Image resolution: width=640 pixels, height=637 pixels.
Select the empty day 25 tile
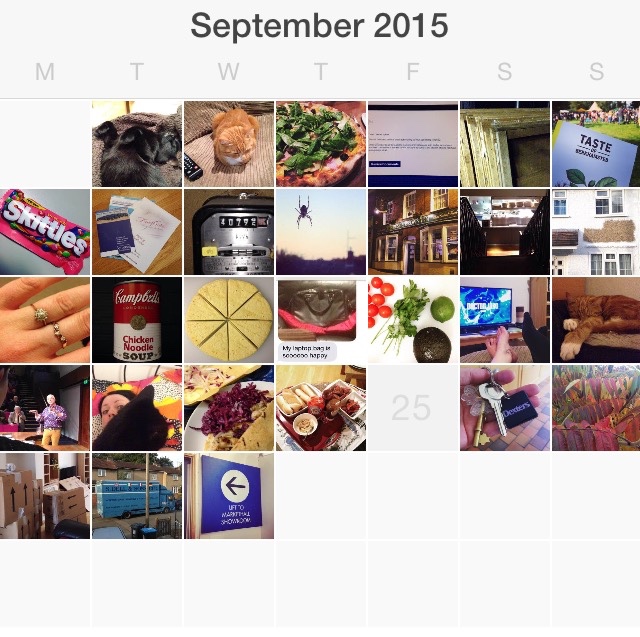tap(412, 407)
